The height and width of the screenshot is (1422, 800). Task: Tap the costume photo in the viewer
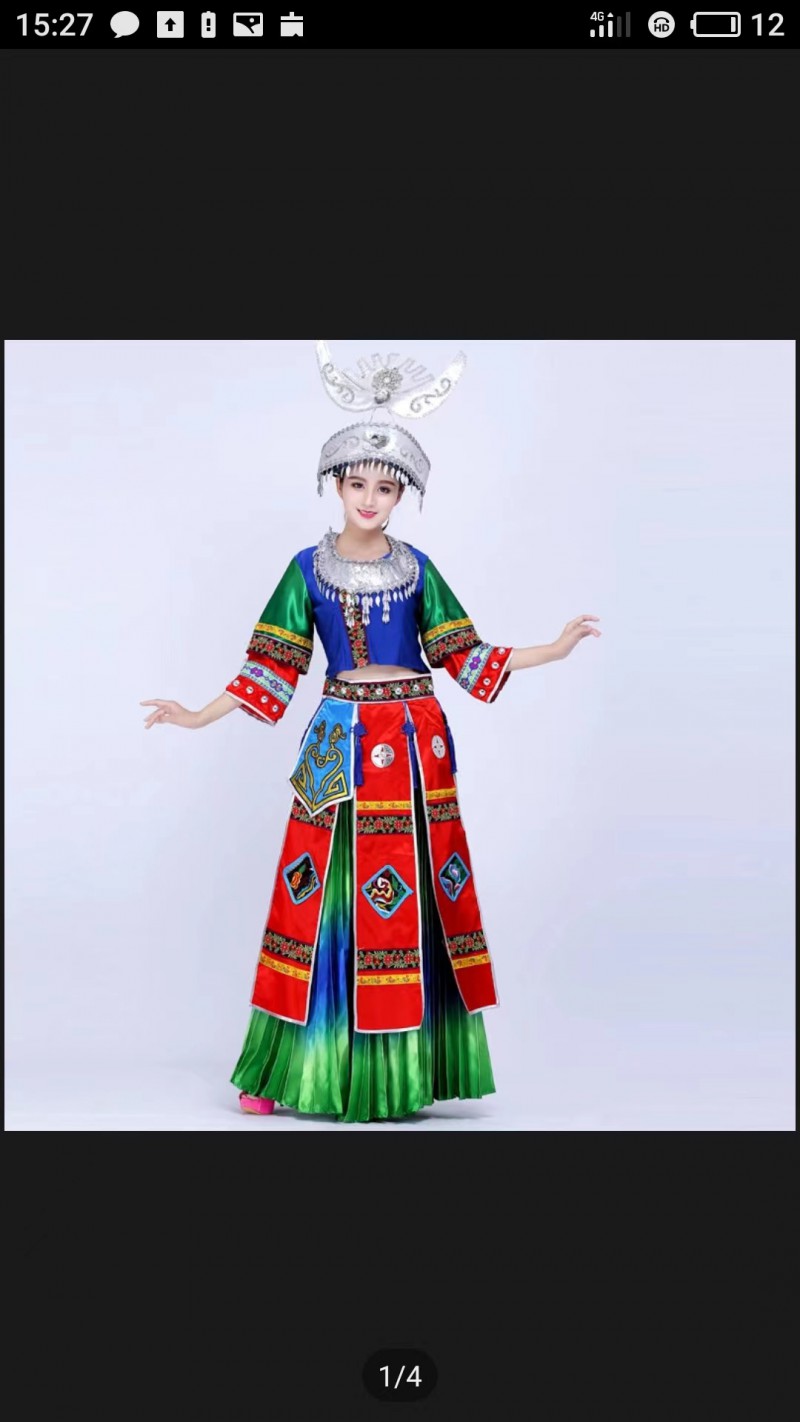(400, 735)
